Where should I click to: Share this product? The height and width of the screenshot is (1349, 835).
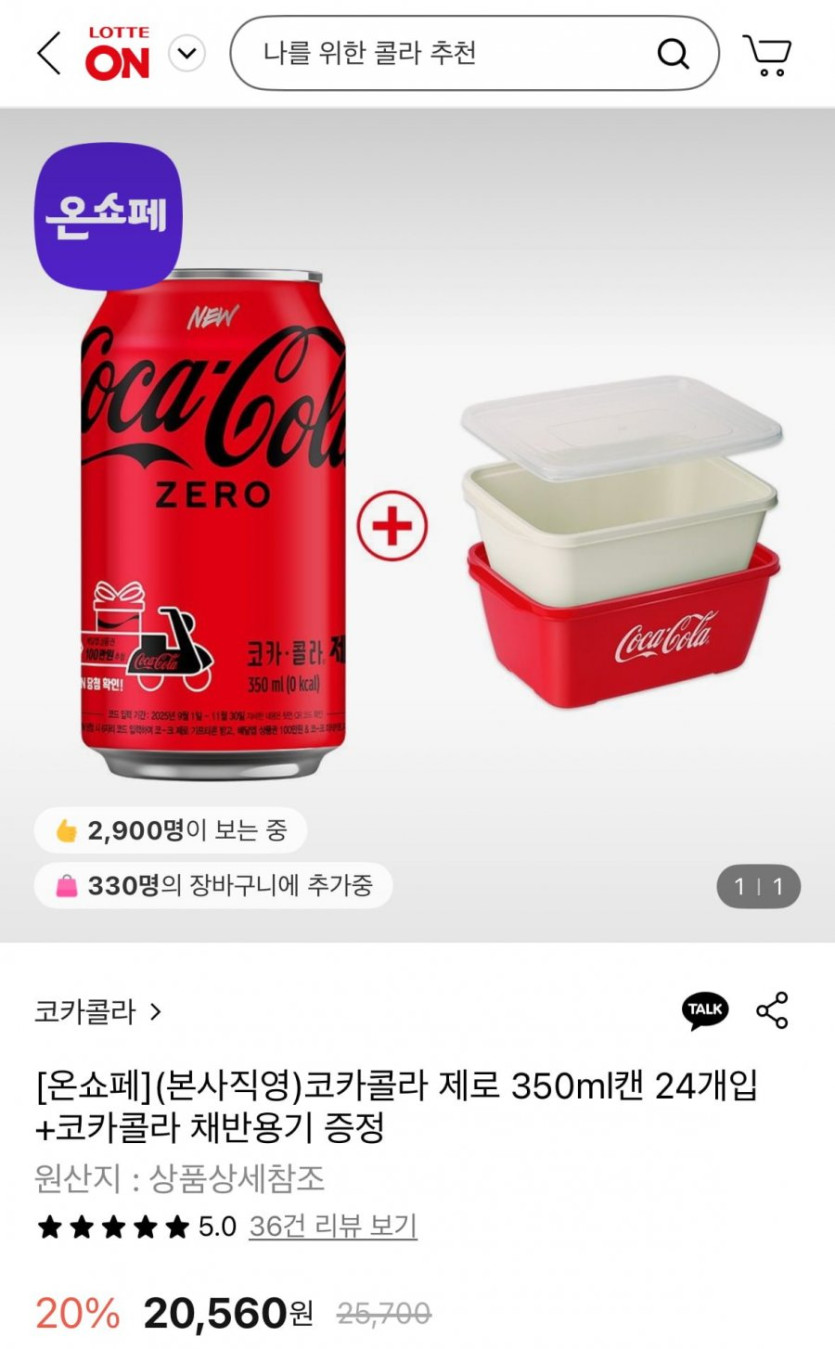click(x=772, y=1010)
